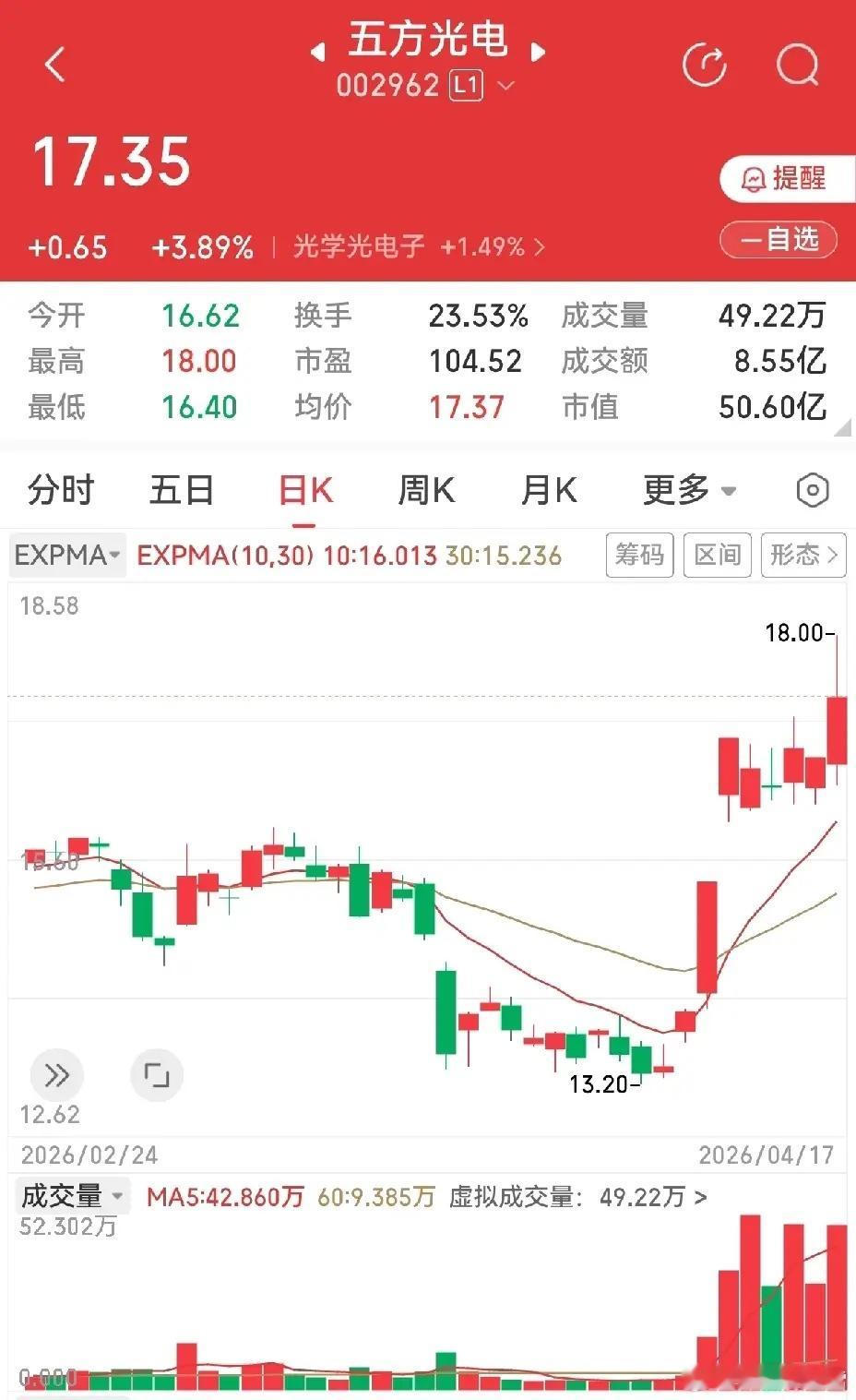Image resolution: width=856 pixels, height=1400 pixels.
Task: Open chart settings via the crosshair icon
Action: click(x=811, y=490)
